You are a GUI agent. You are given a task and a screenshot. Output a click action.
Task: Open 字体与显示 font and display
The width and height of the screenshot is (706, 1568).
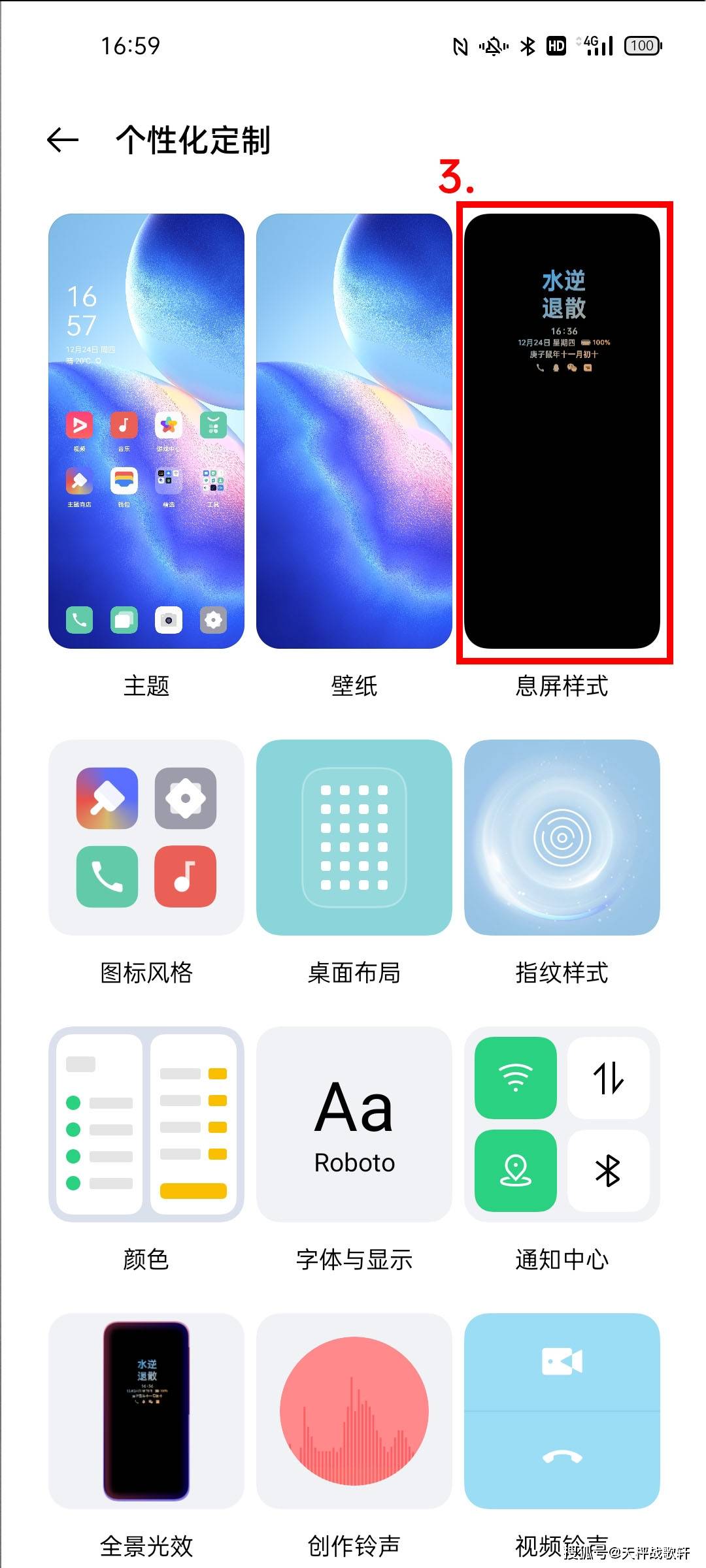(x=354, y=1124)
